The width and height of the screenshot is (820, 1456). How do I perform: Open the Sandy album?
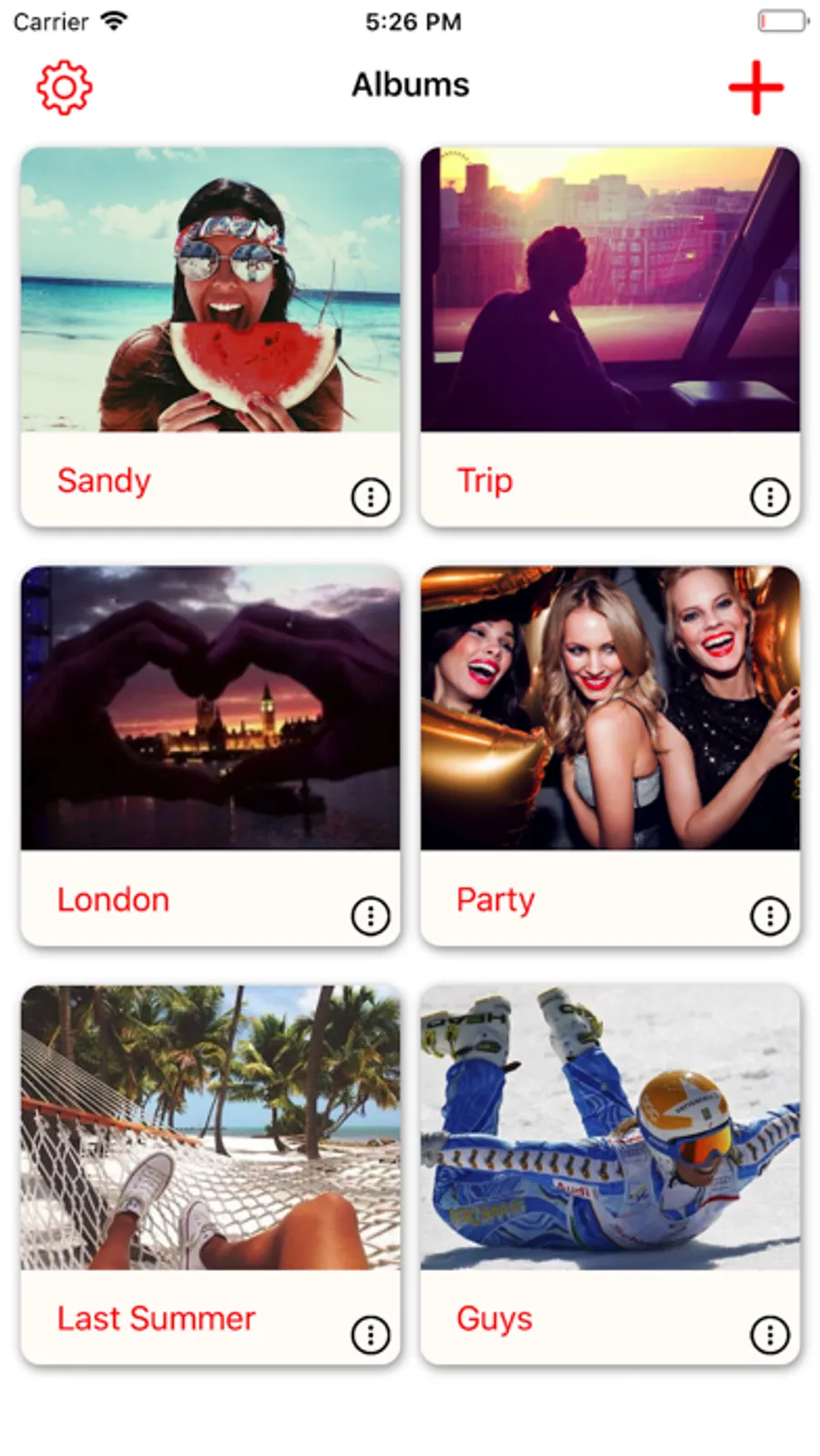(210, 290)
